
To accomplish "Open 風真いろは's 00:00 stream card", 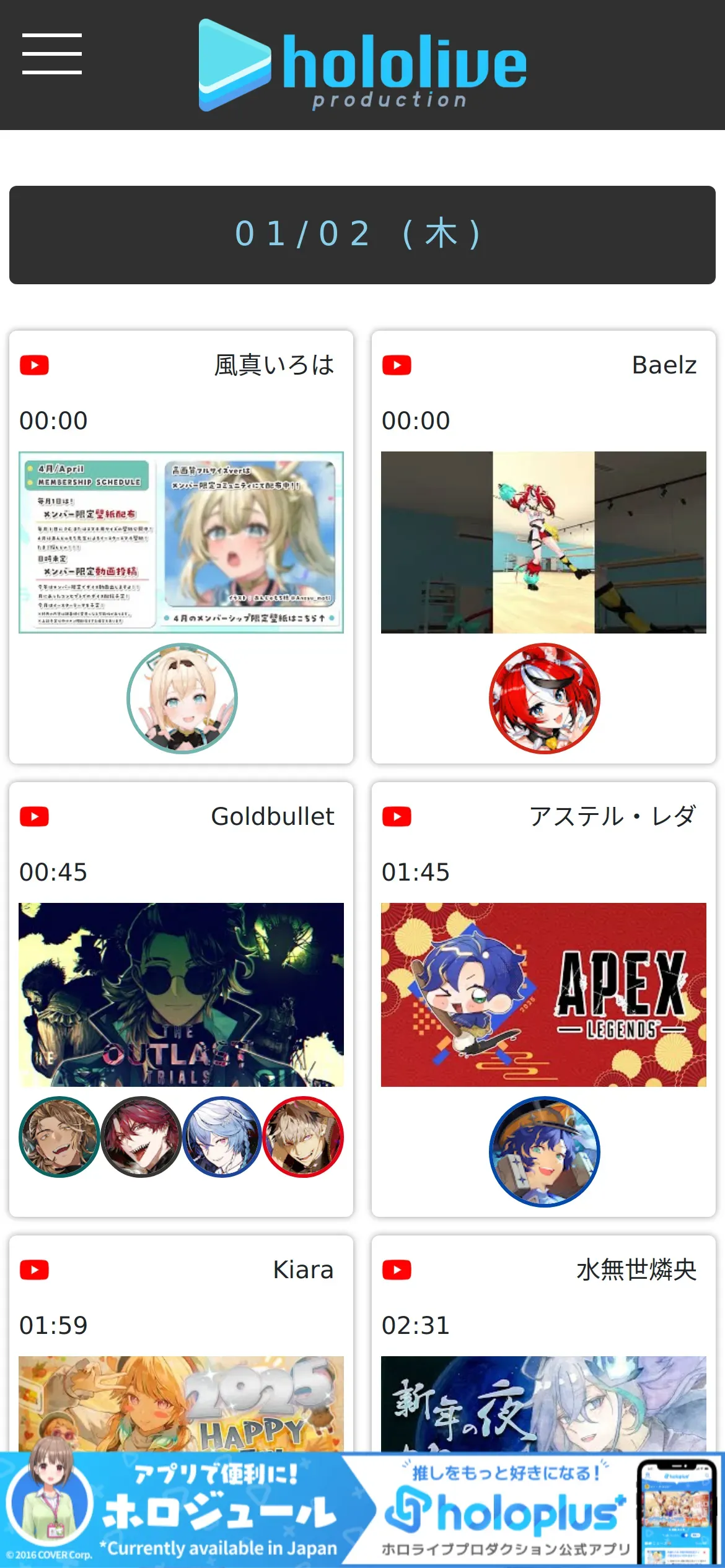I will pyautogui.click(x=181, y=547).
